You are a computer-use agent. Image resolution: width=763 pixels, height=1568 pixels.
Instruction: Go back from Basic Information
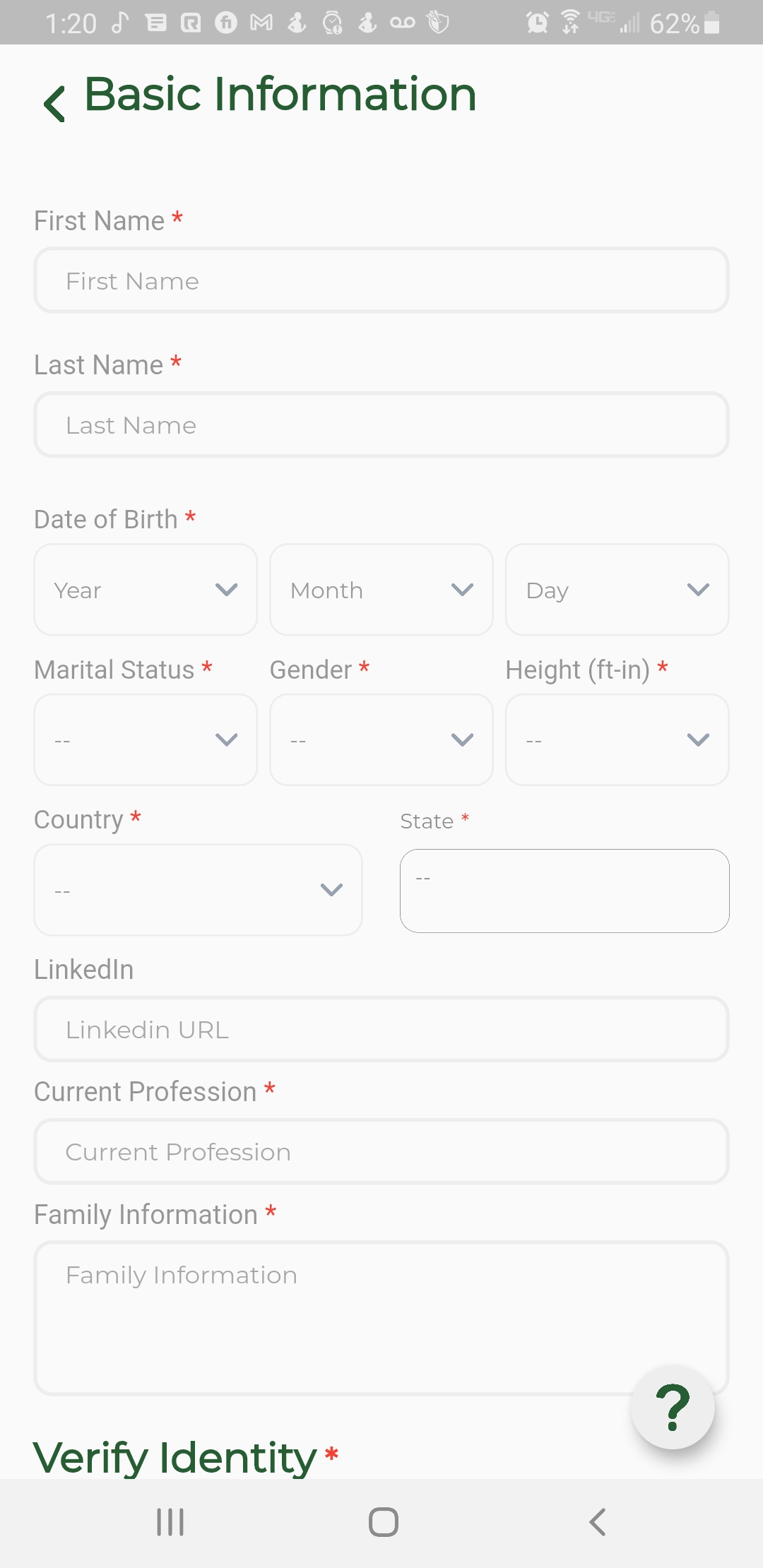click(55, 103)
